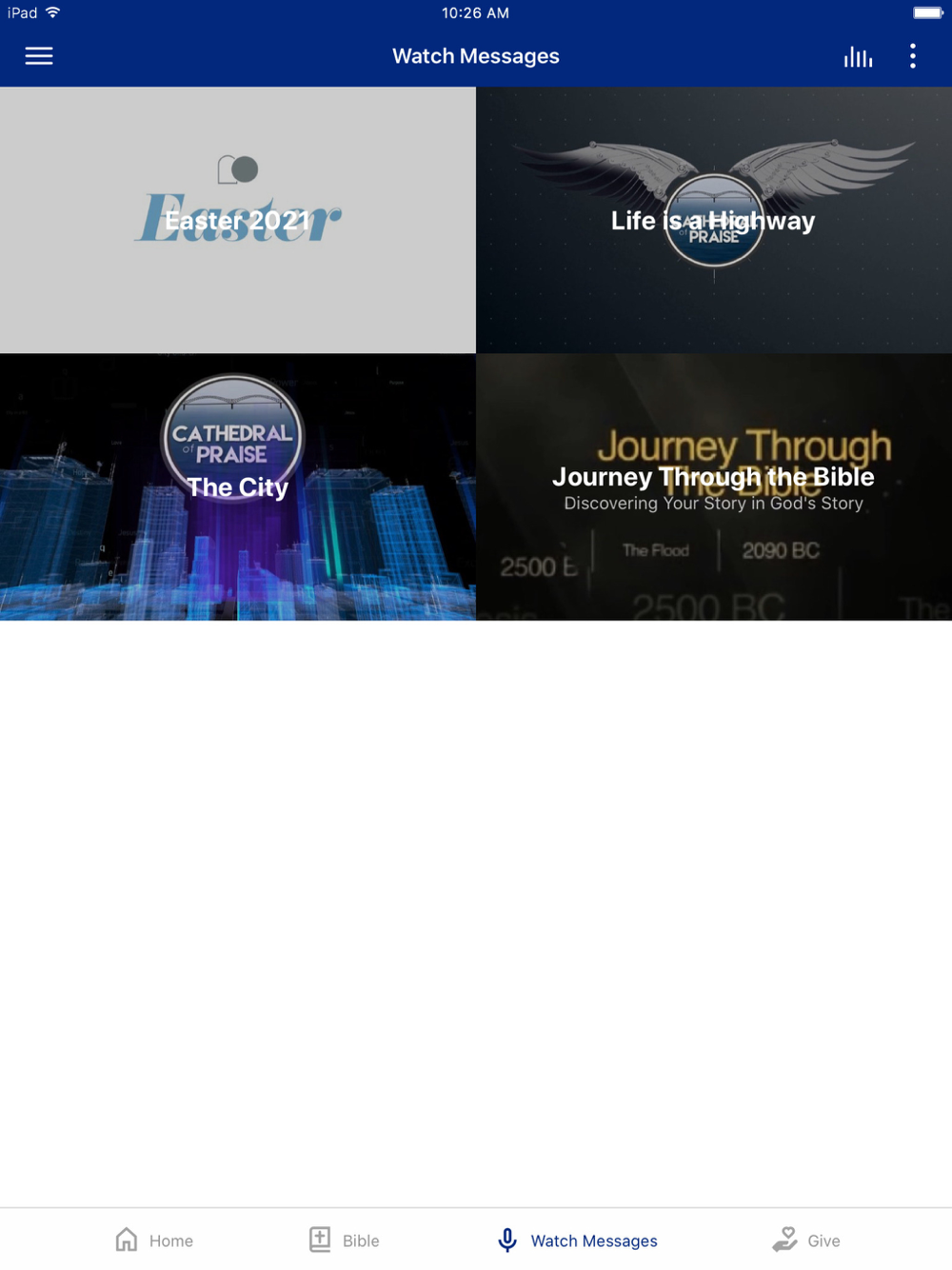The image size is (952, 1270).
Task: Open the three-dot overflow menu
Action: [x=912, y=56]
